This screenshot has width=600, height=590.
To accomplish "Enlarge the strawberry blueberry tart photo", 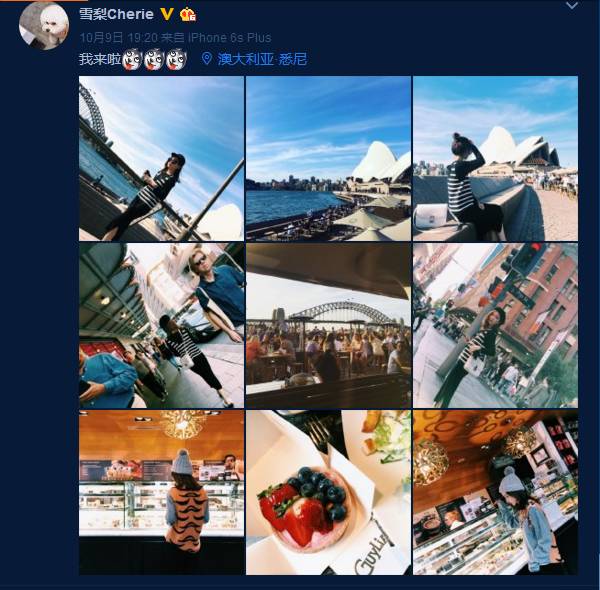I will tap(328, 492).
